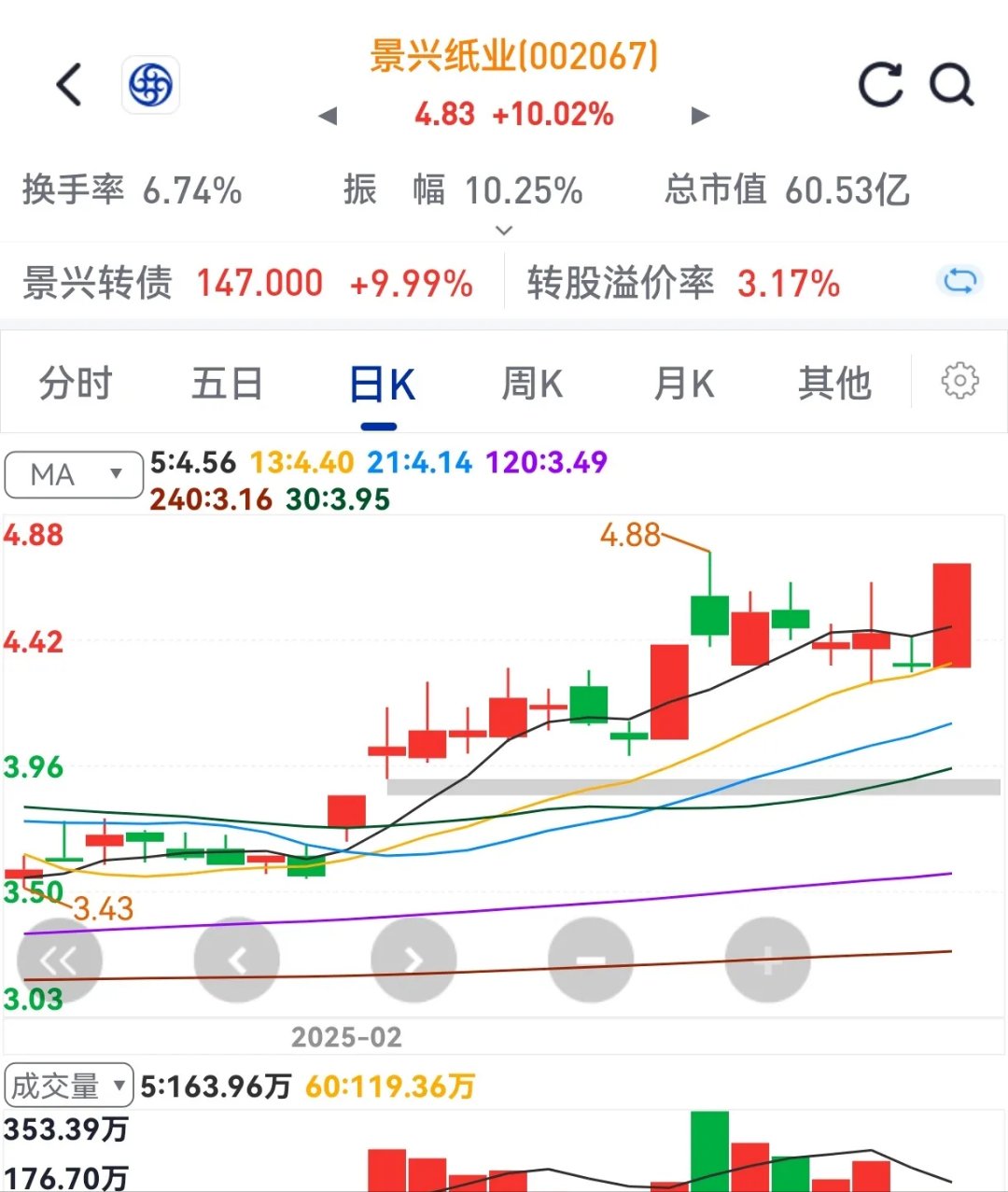The image size is (1008, 1192).
Task: Zoom in the K-line chart with plus icon
Action: (x=767, y=959)
